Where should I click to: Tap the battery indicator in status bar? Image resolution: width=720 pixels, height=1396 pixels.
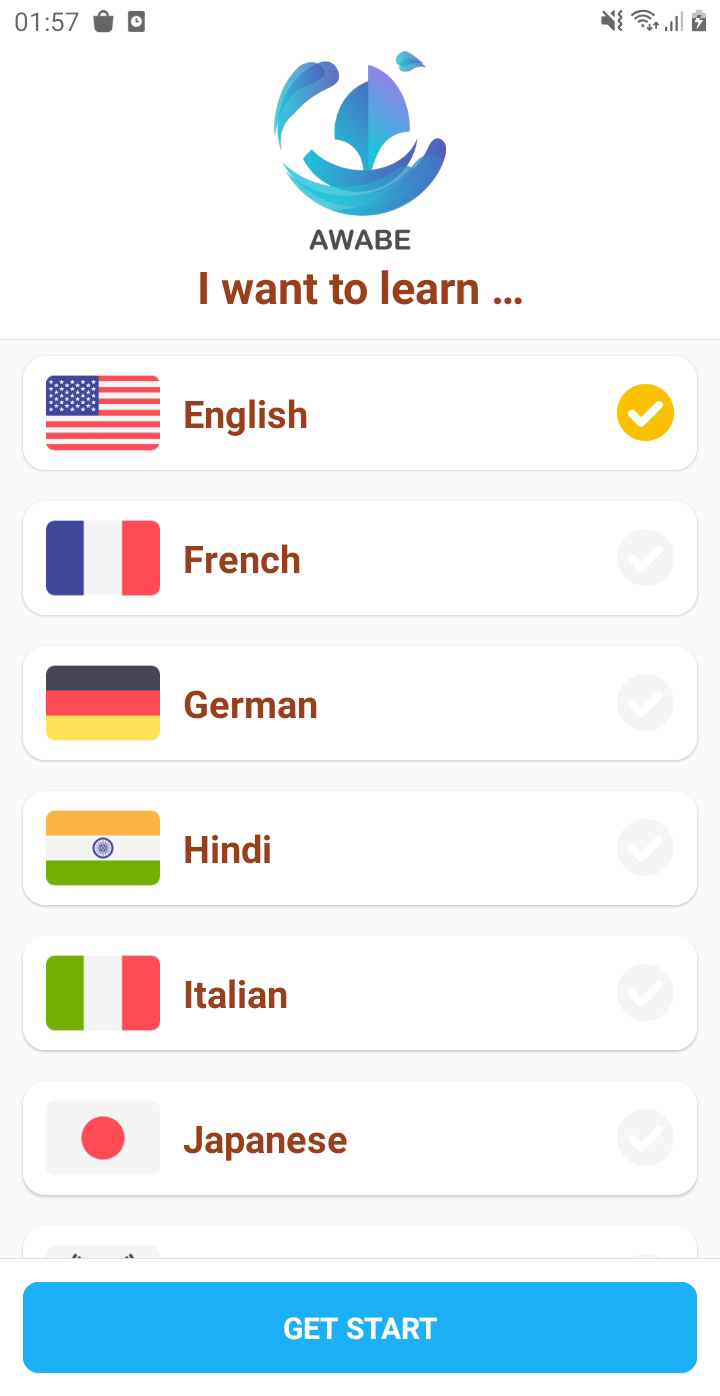(x=697, y=19)
